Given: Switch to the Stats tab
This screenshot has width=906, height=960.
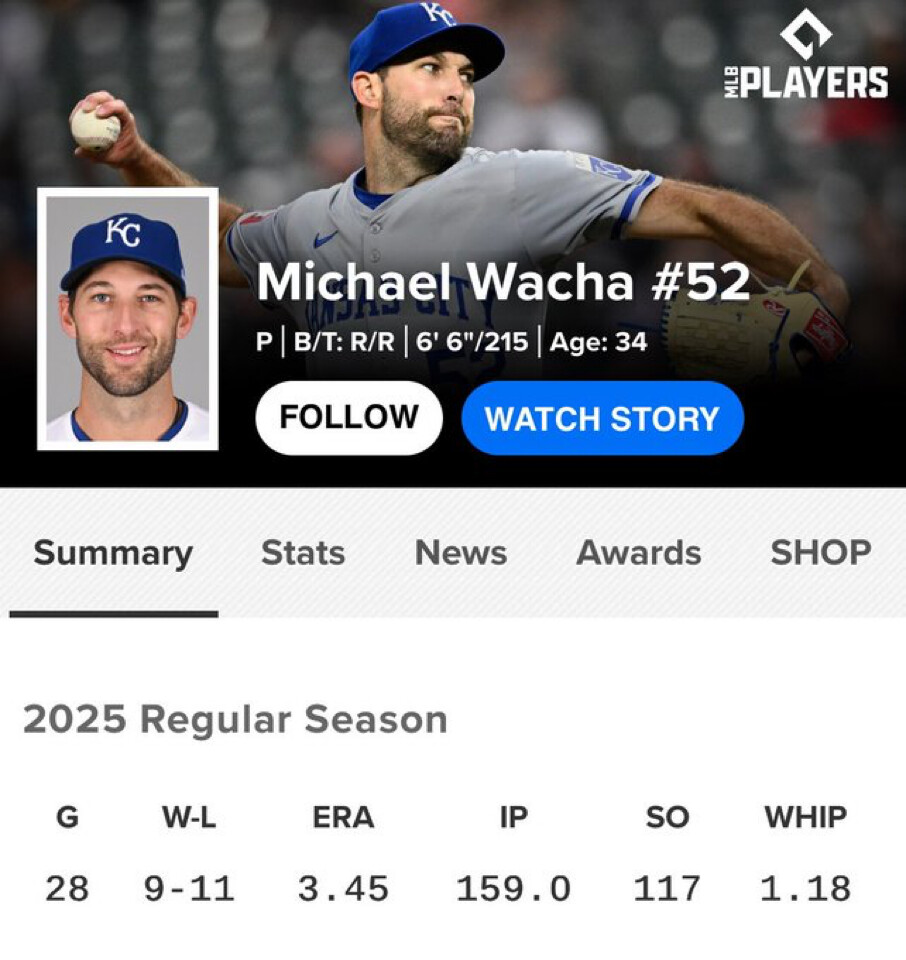Looking at the screenshot, I should [303, 553].
